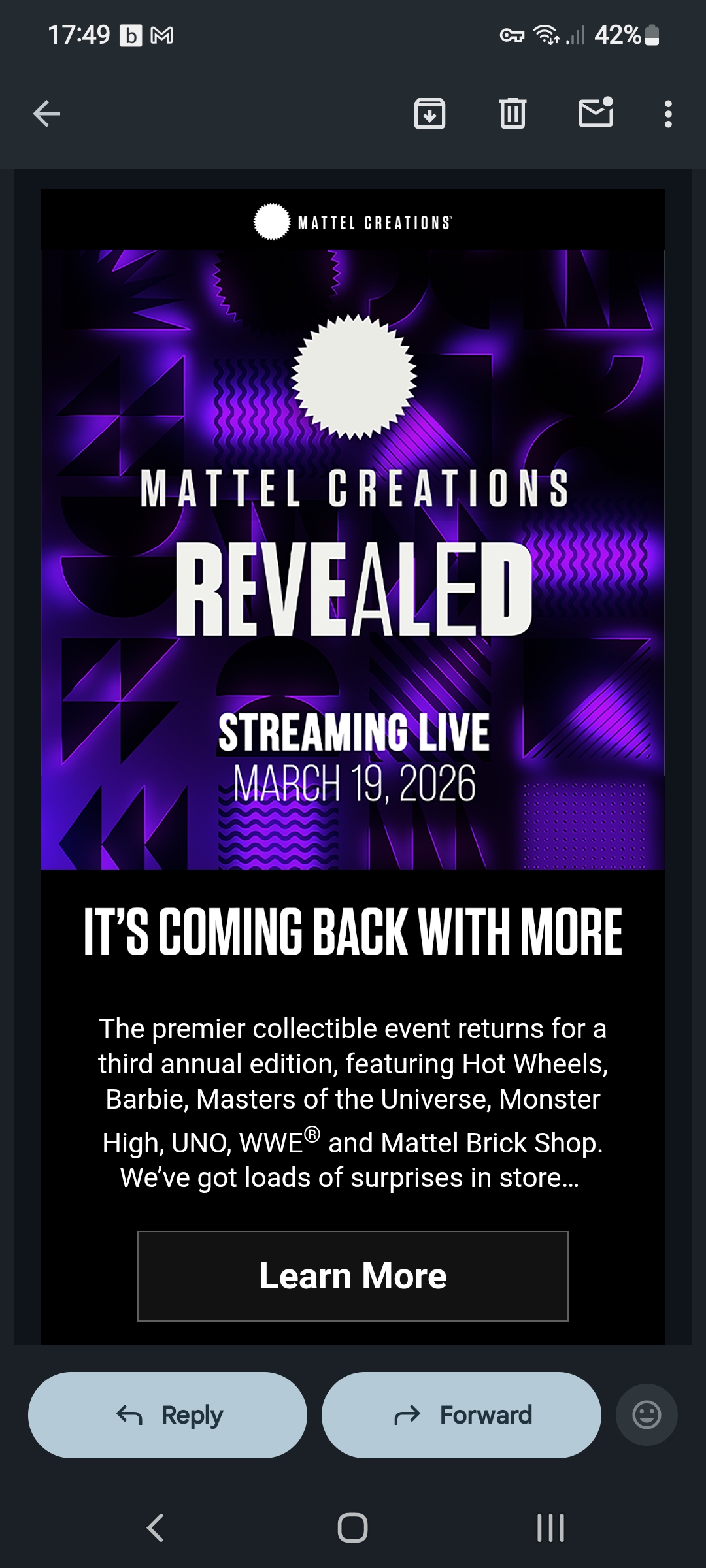The width and height of the screenshot is (706, 1568).
Task: Open the overflow menu
Action: coord(667,114)
